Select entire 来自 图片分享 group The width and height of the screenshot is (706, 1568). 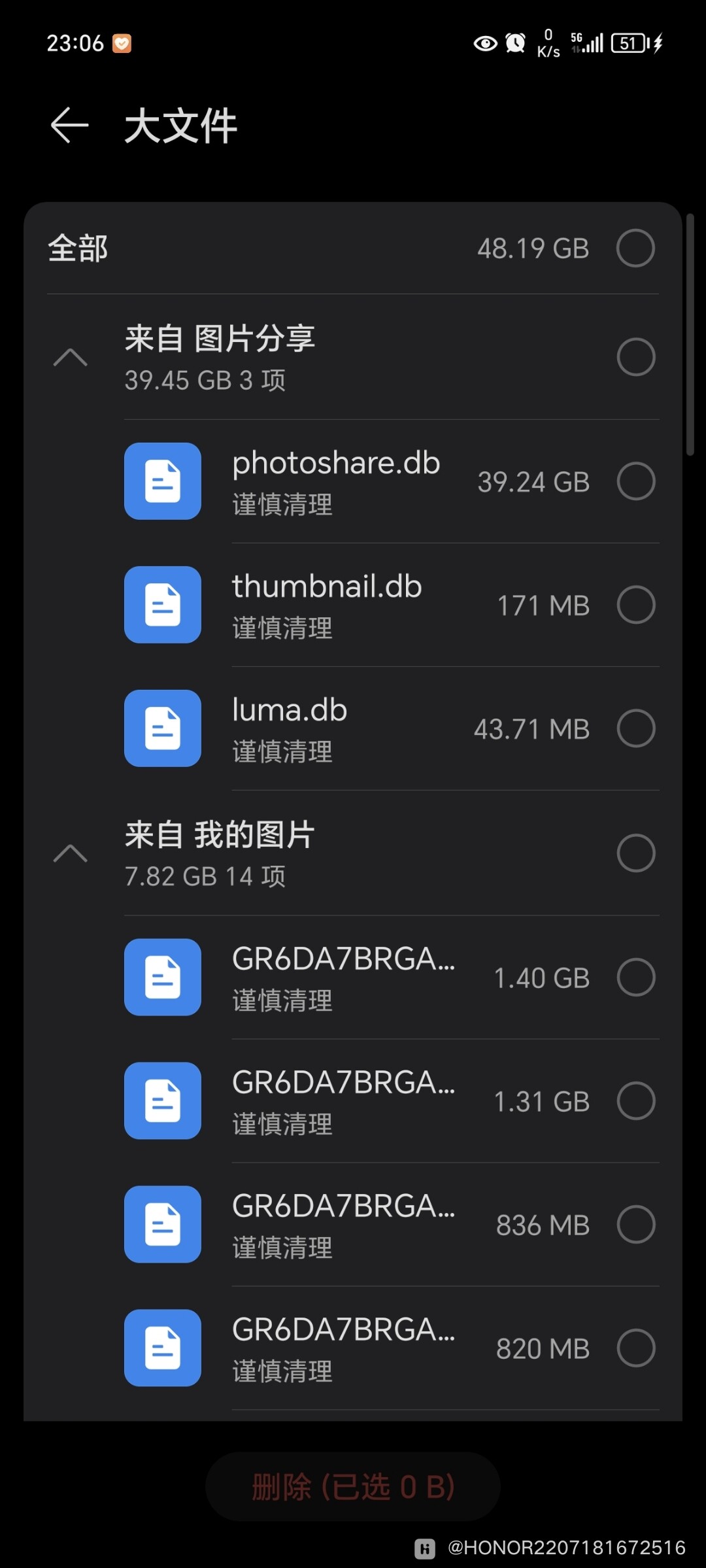635,357
